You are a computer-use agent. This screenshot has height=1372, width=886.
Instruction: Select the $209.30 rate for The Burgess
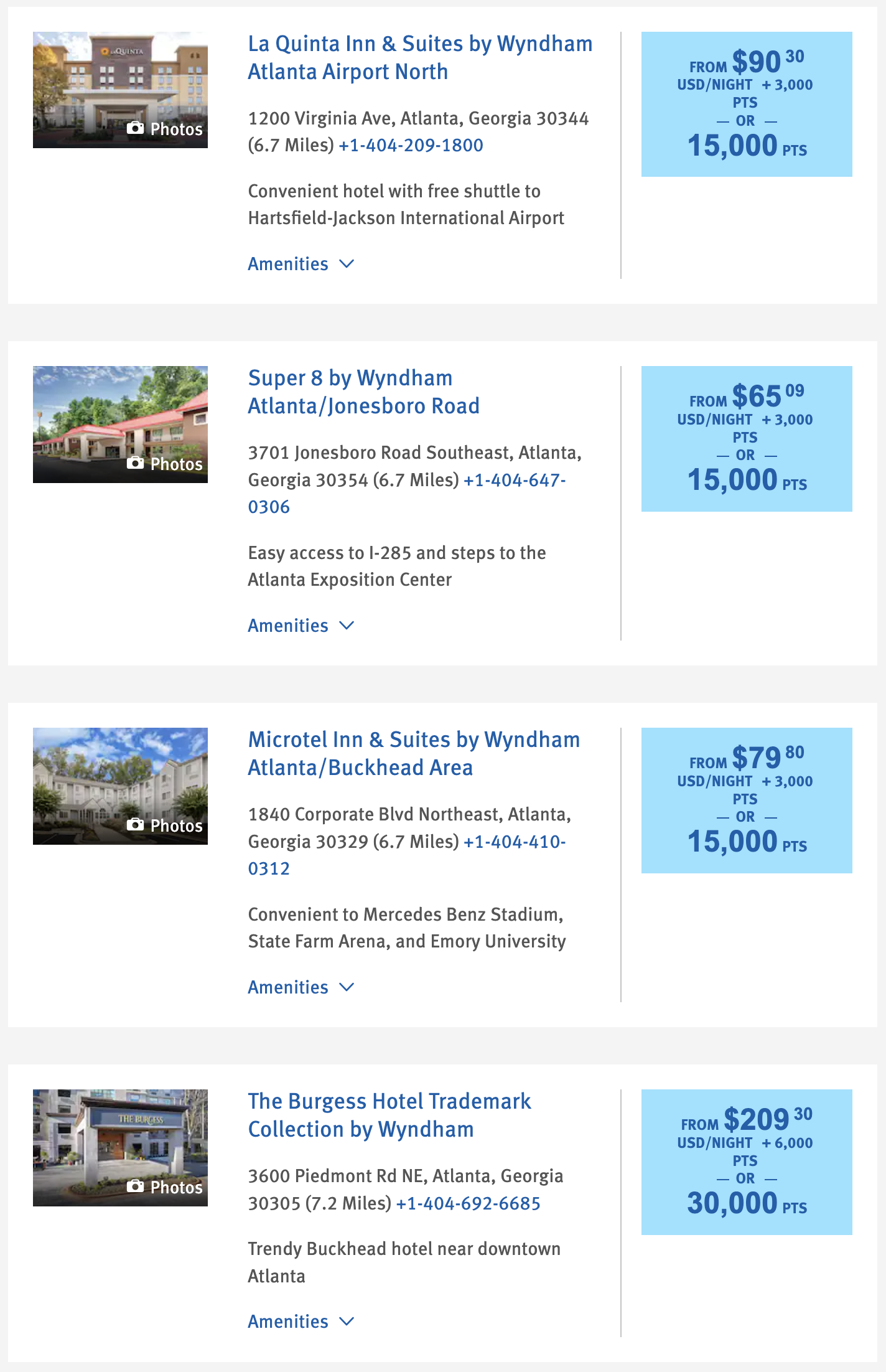[746, 1162]
